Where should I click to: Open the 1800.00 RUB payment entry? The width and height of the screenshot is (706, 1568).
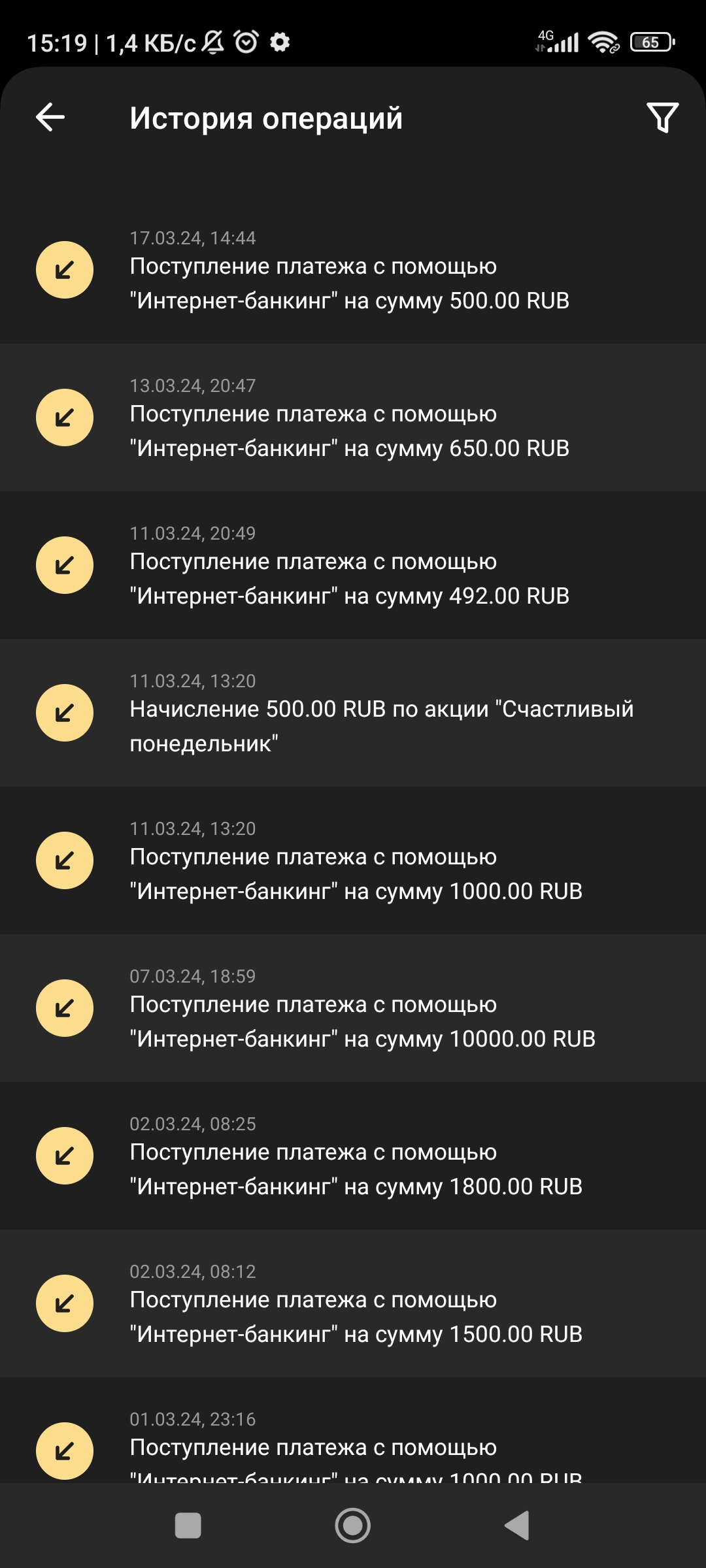click(x=353, y=1156)
